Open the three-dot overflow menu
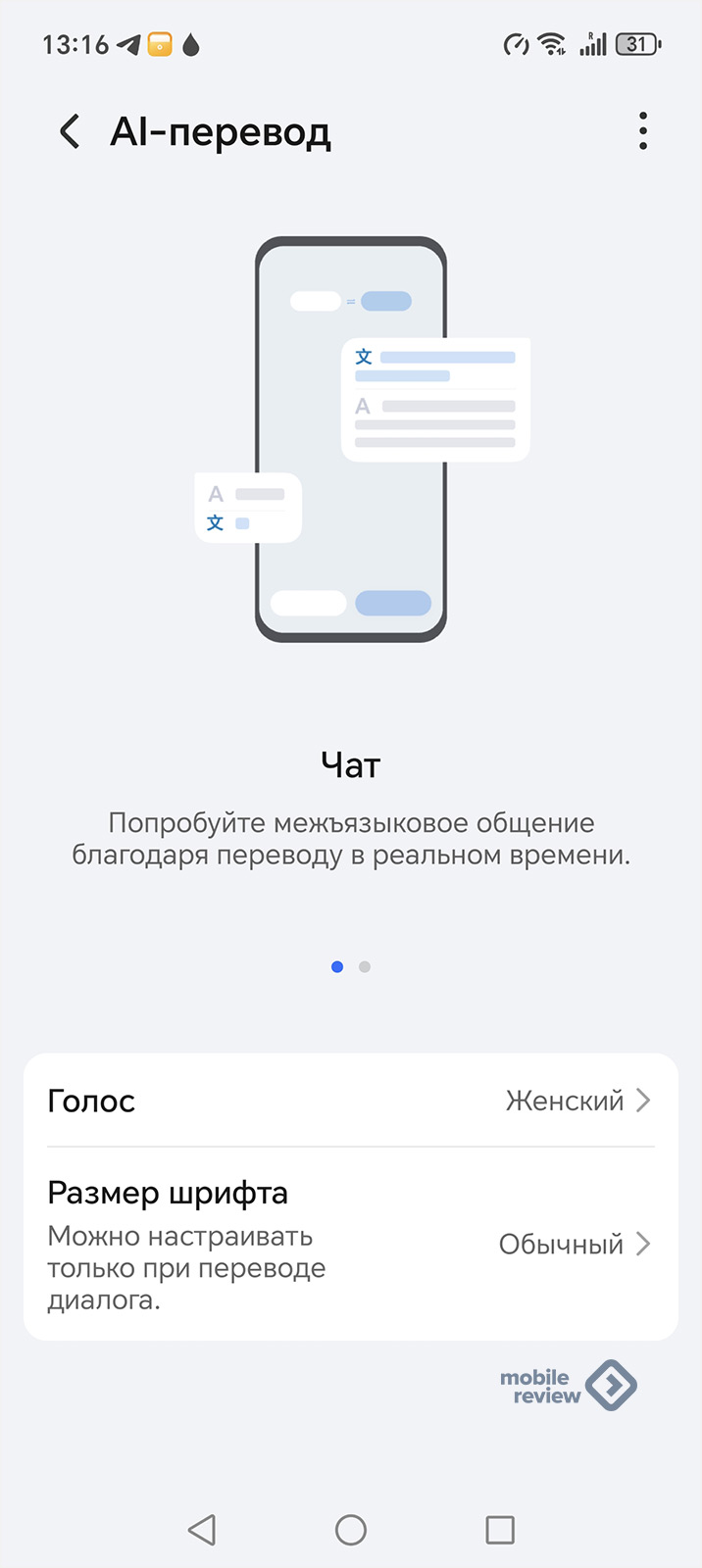The height and width of the screenshot is (1568, 702). [642, 131]
